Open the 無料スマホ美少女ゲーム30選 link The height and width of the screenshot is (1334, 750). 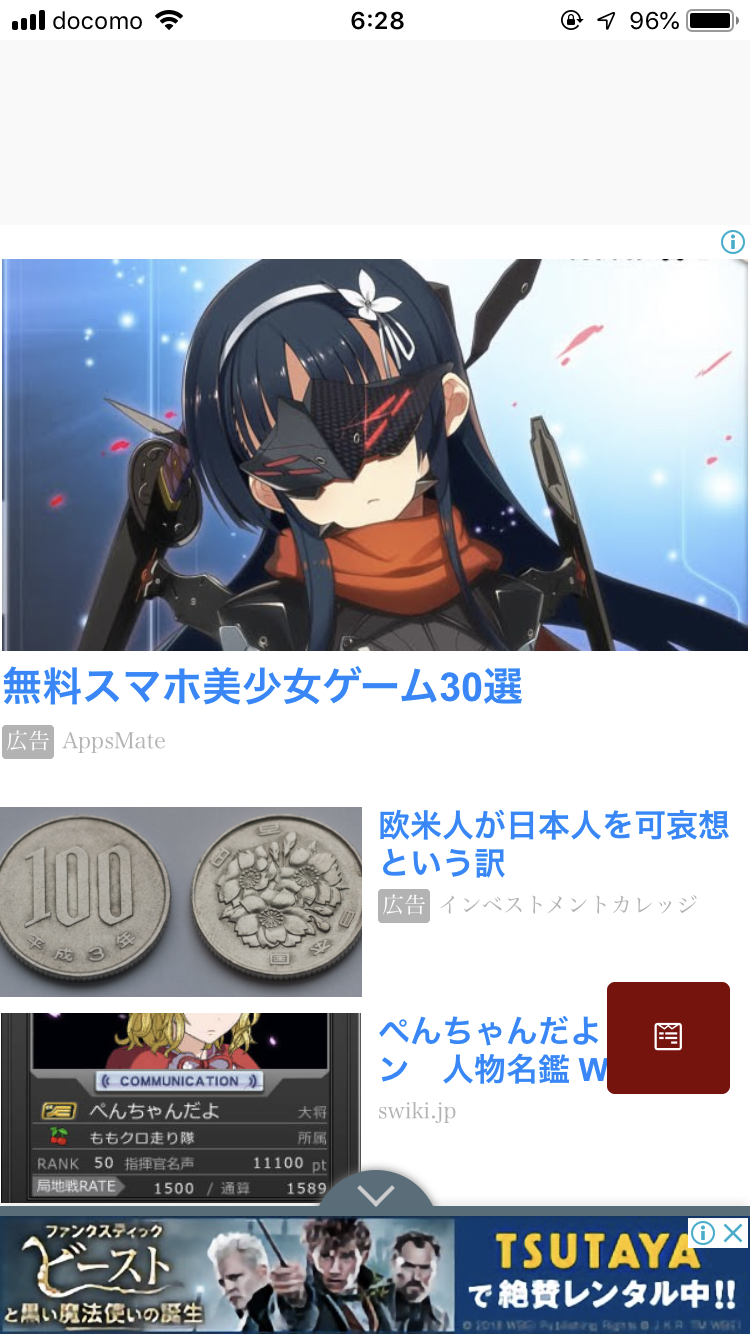click(263, 687)
